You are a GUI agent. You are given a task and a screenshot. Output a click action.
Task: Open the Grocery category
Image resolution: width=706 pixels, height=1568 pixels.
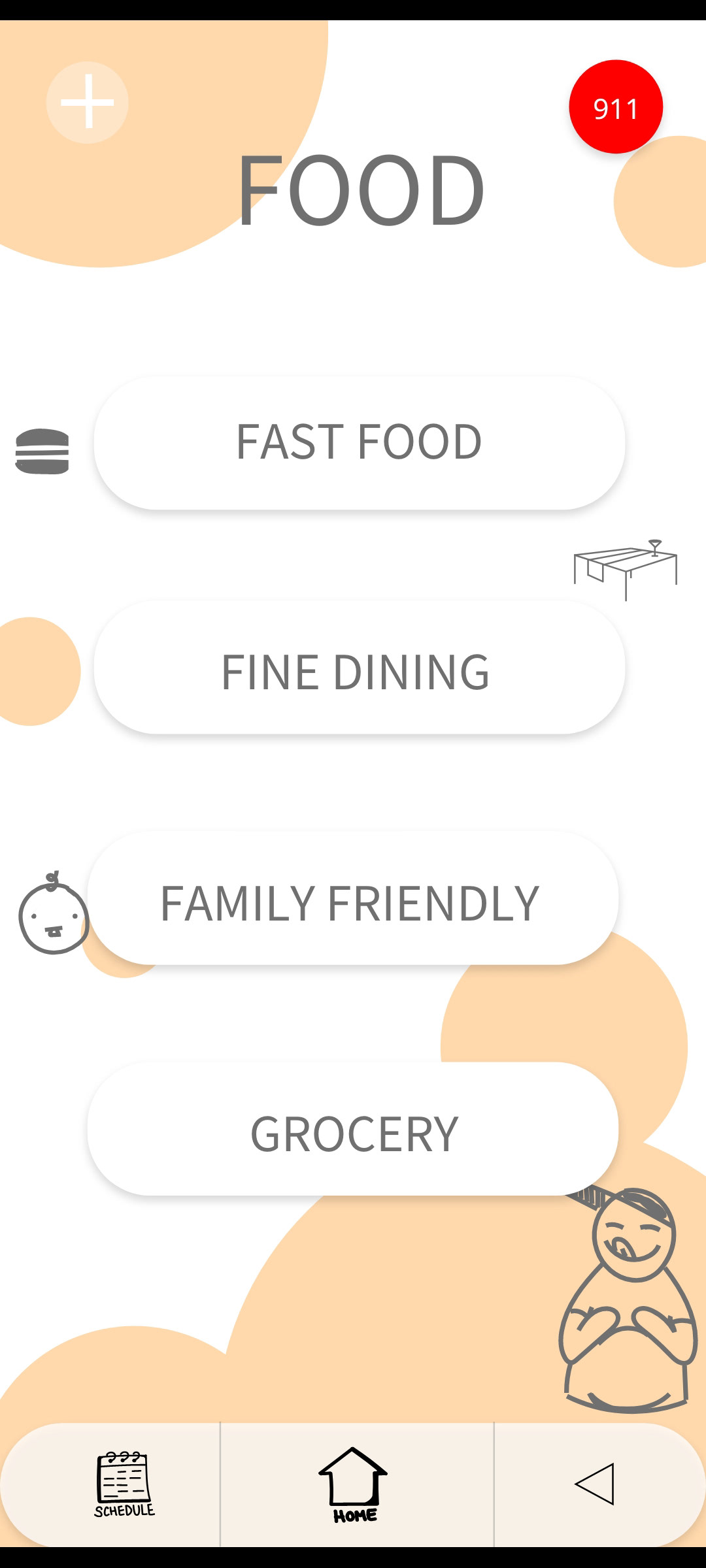click(x=352, y=1128)
